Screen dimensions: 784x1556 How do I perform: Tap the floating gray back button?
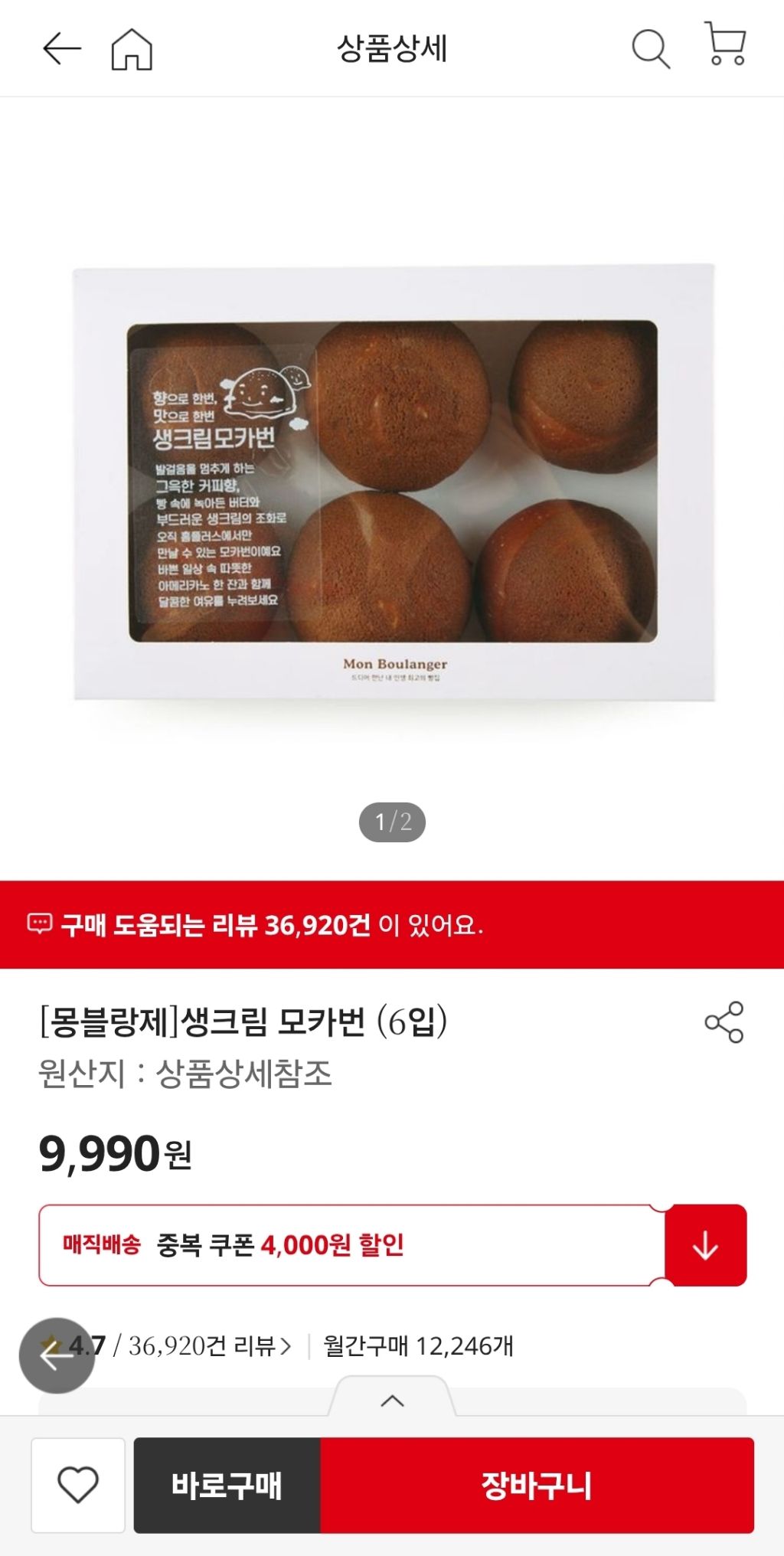(x=57, y=1355)
